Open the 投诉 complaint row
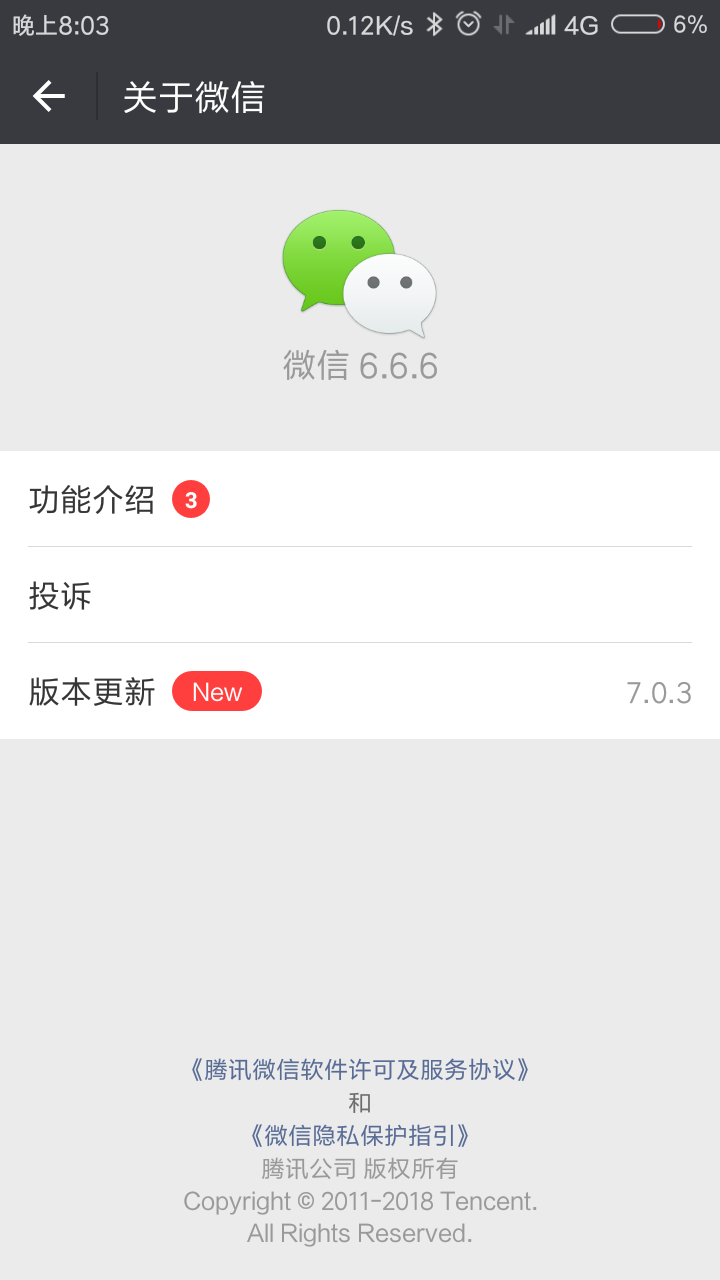 (360, 596)
